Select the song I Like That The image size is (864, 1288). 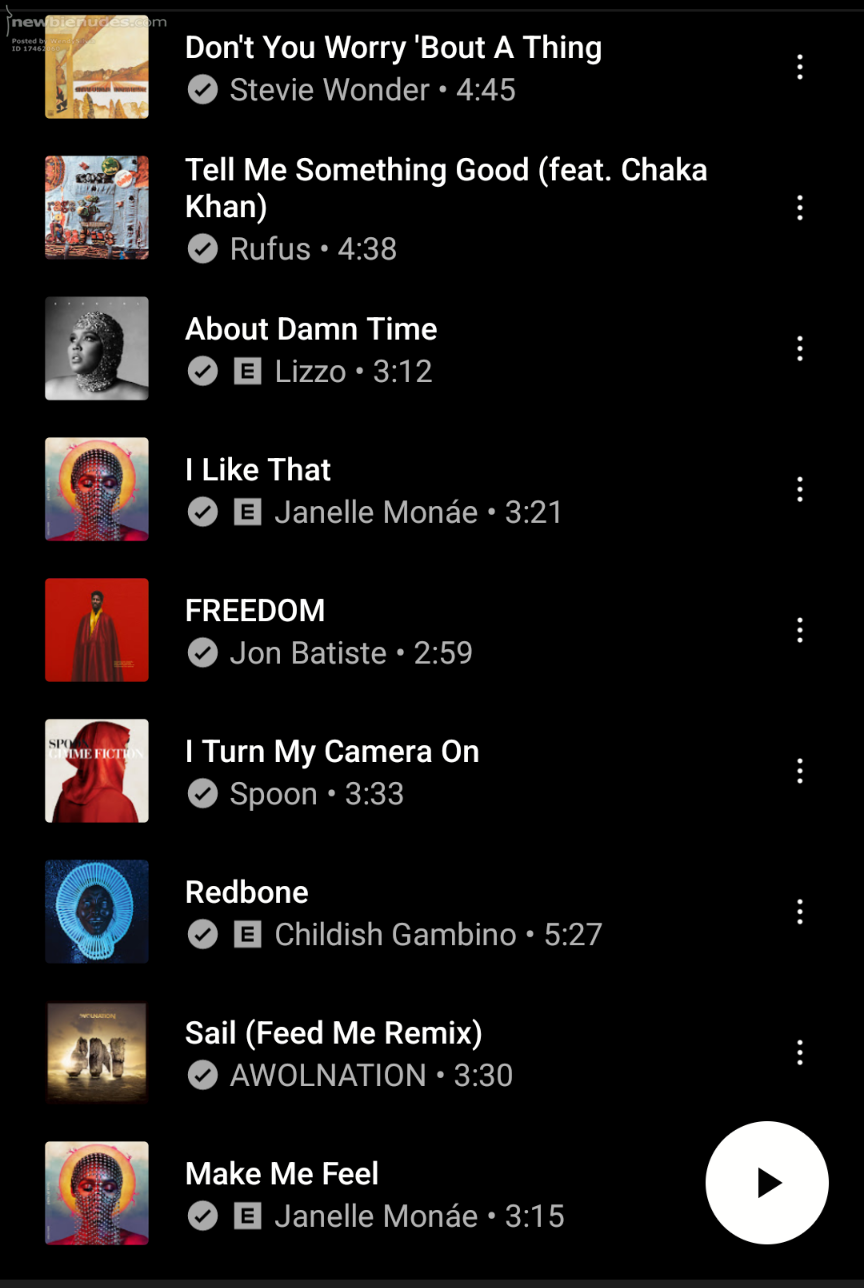point(258,471)
